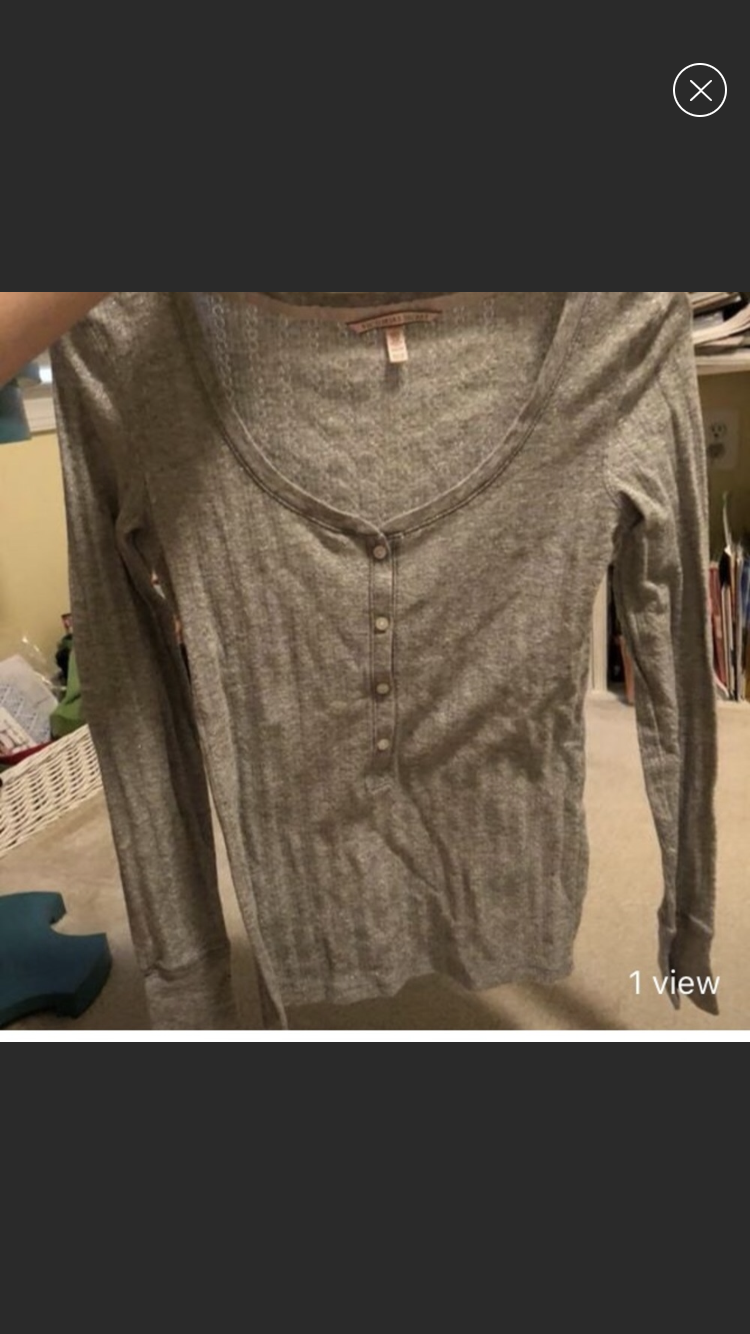The height and width of the screenshot is (1334, 750).
Task: Close the full-screen photo viewer
Action: coord(699,90)
